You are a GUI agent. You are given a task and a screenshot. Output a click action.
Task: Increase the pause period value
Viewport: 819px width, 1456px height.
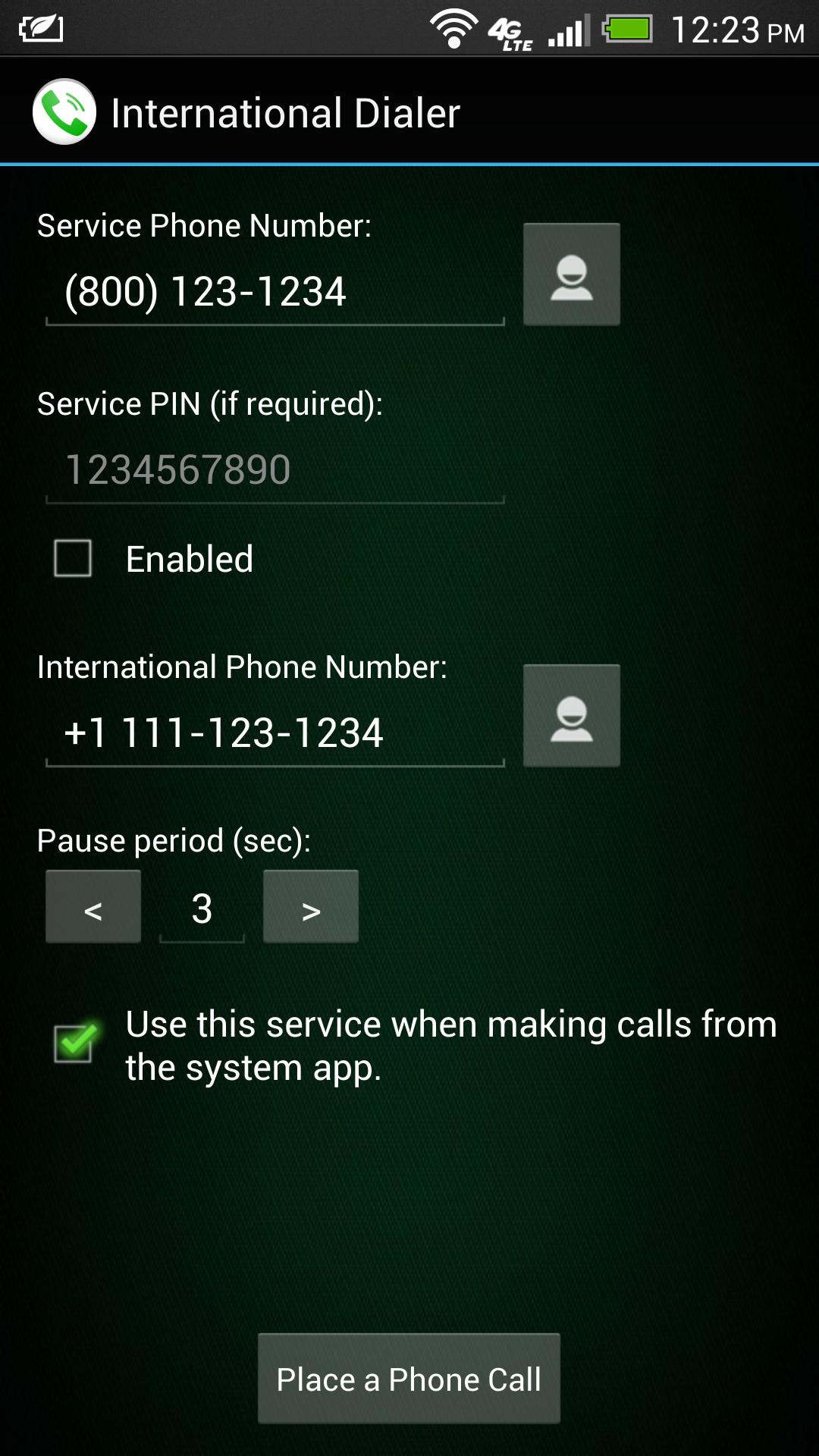[311, 906]
